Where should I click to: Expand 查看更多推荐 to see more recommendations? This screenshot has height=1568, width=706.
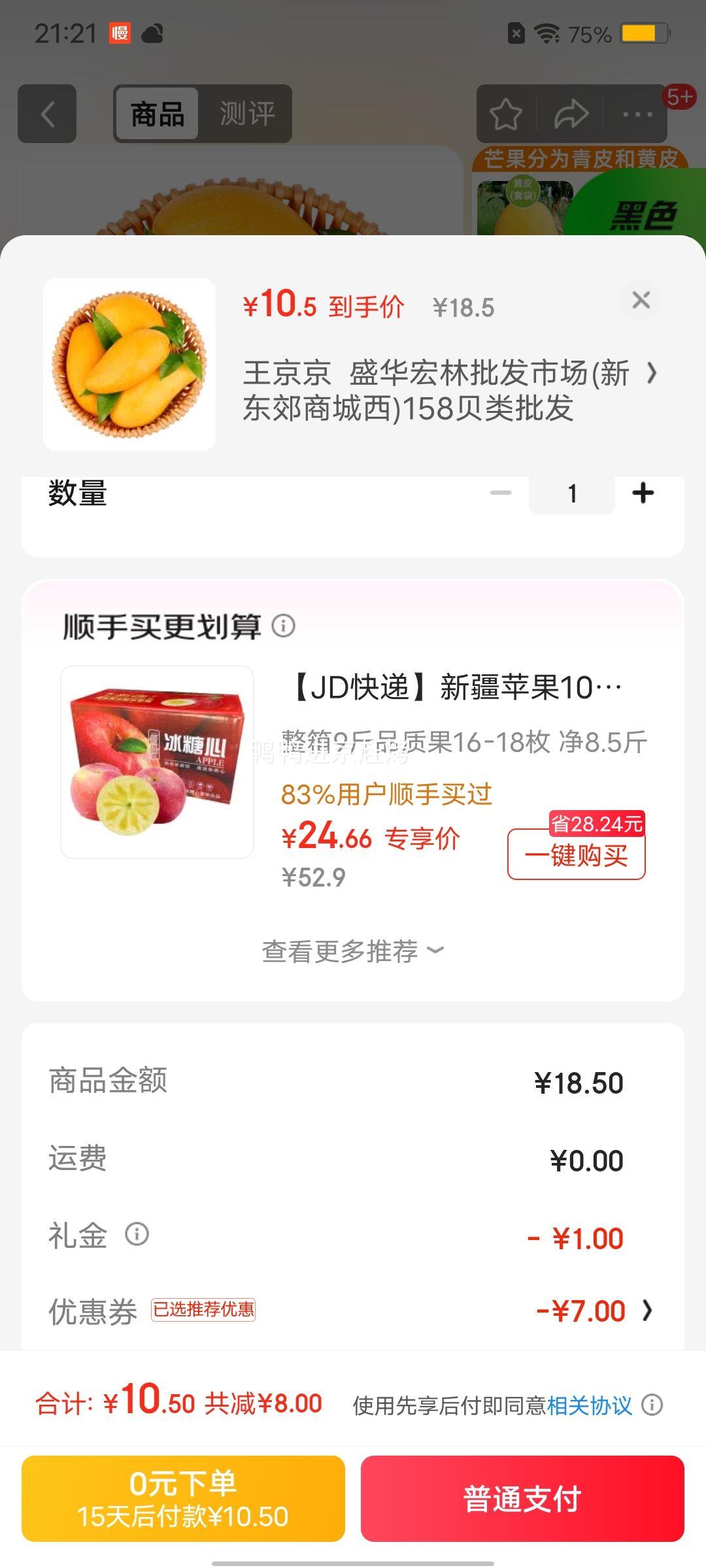click(x=353, y=951)
